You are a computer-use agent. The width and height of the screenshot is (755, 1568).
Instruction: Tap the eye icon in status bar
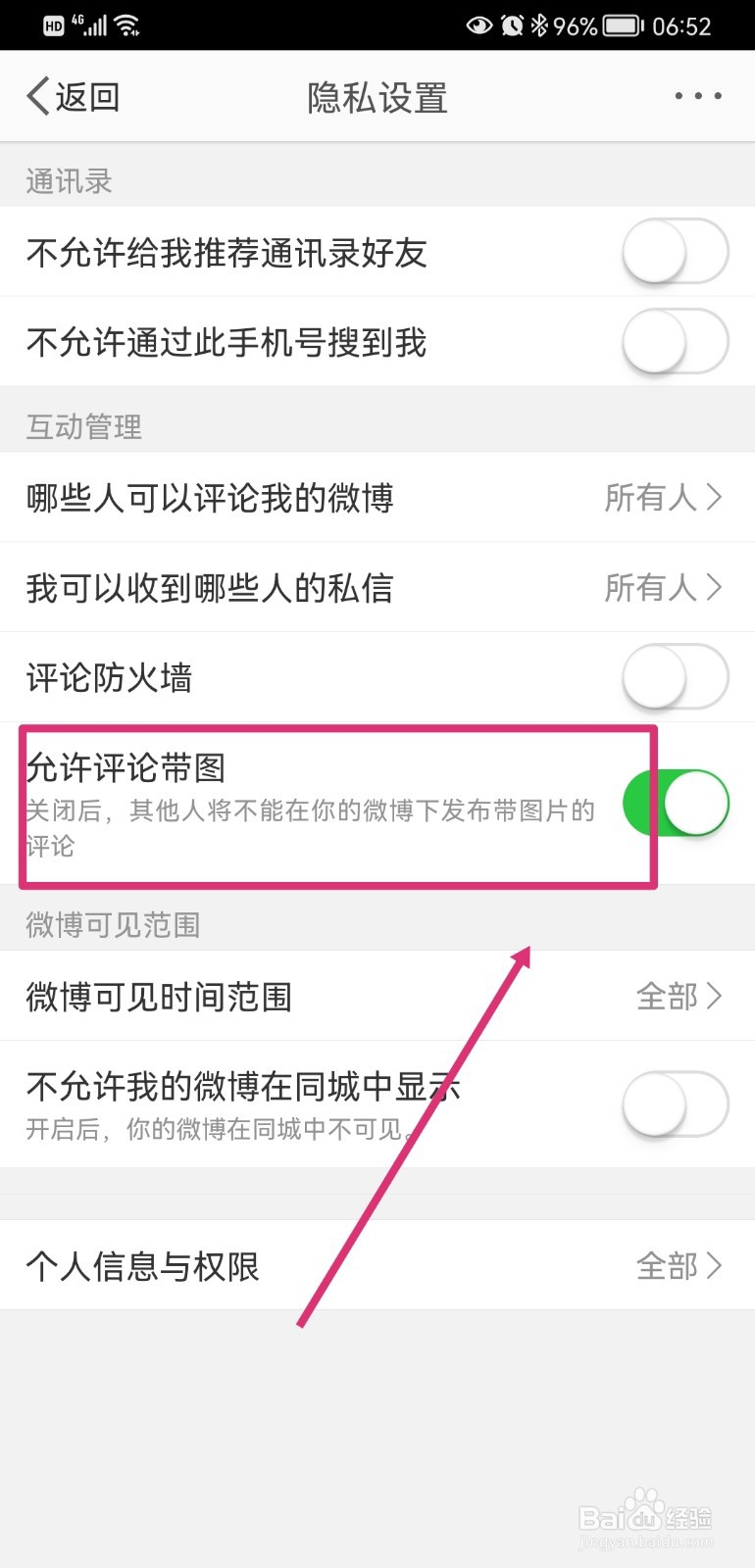click(x=479, y=25)
